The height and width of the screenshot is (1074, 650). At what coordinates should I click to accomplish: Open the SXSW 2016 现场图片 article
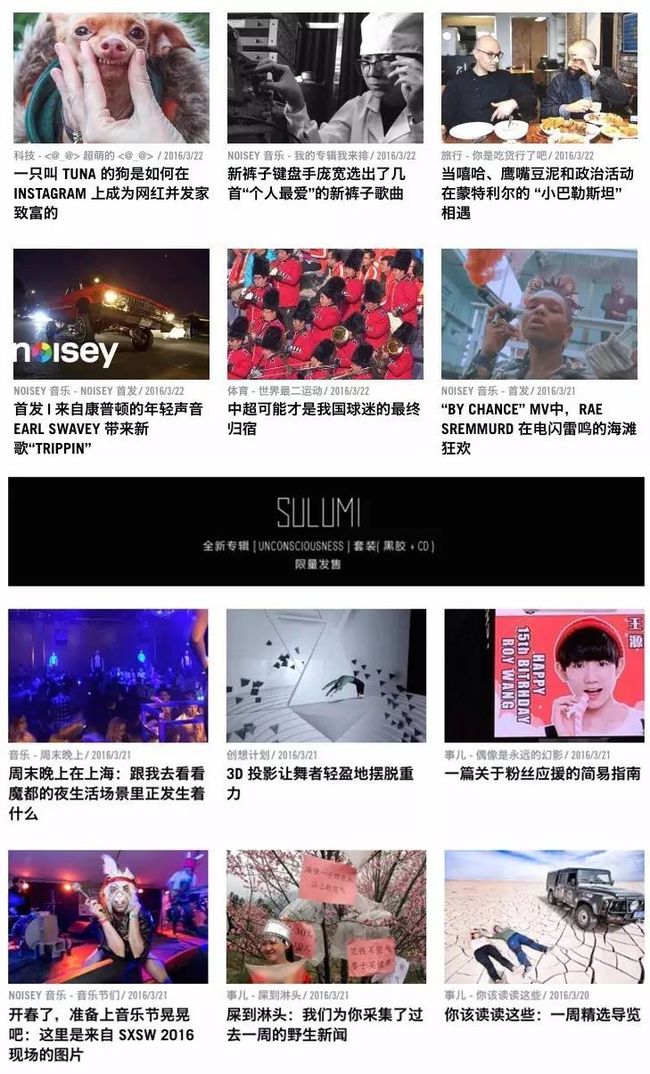click(101, 1034)
